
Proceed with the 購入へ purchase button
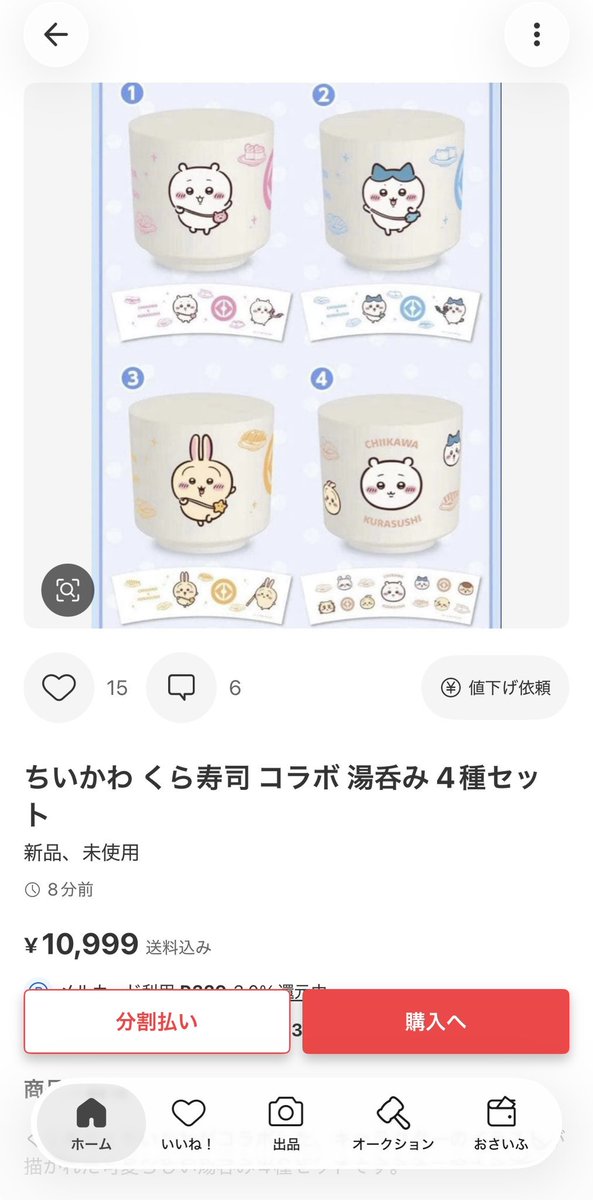tap(436, 1021)
